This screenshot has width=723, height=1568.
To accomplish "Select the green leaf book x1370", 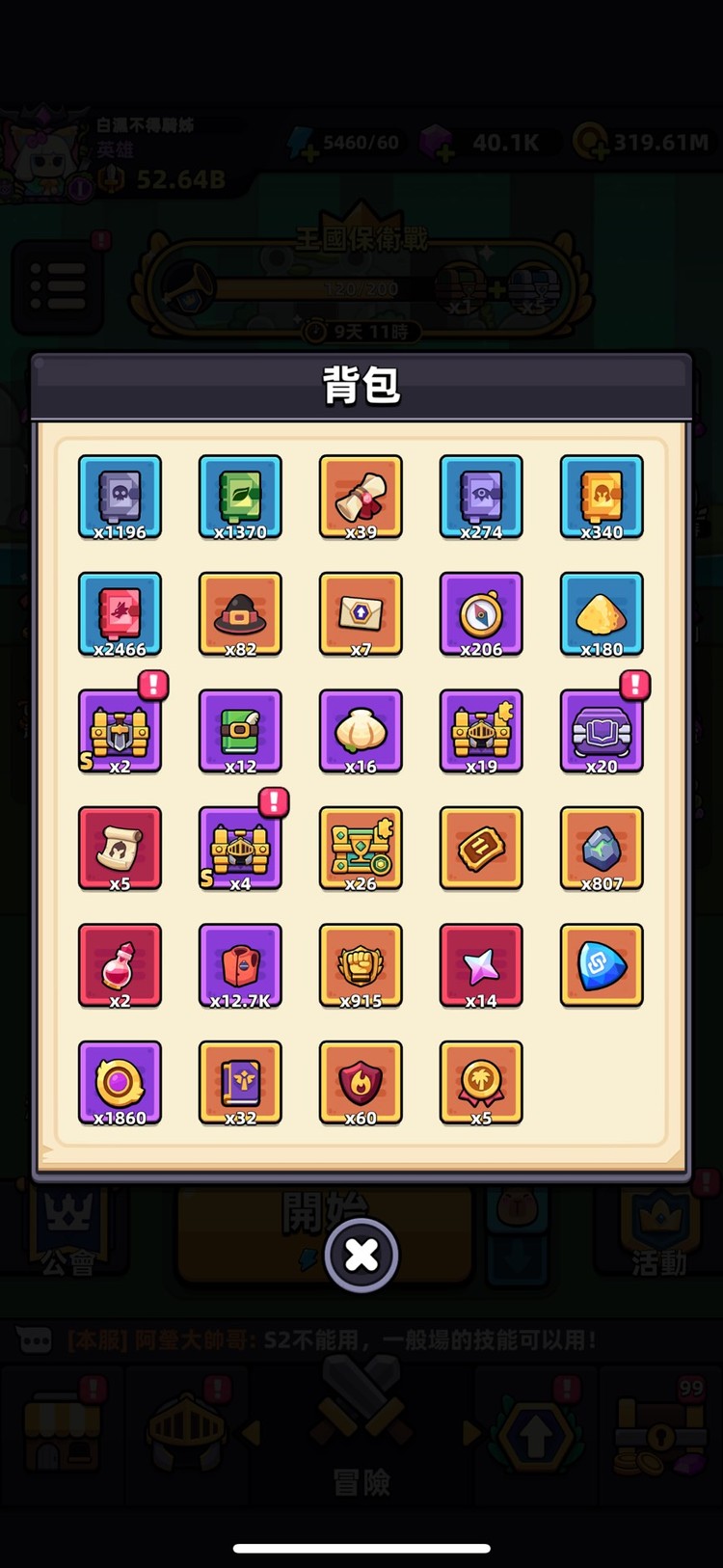I will 240,497.
